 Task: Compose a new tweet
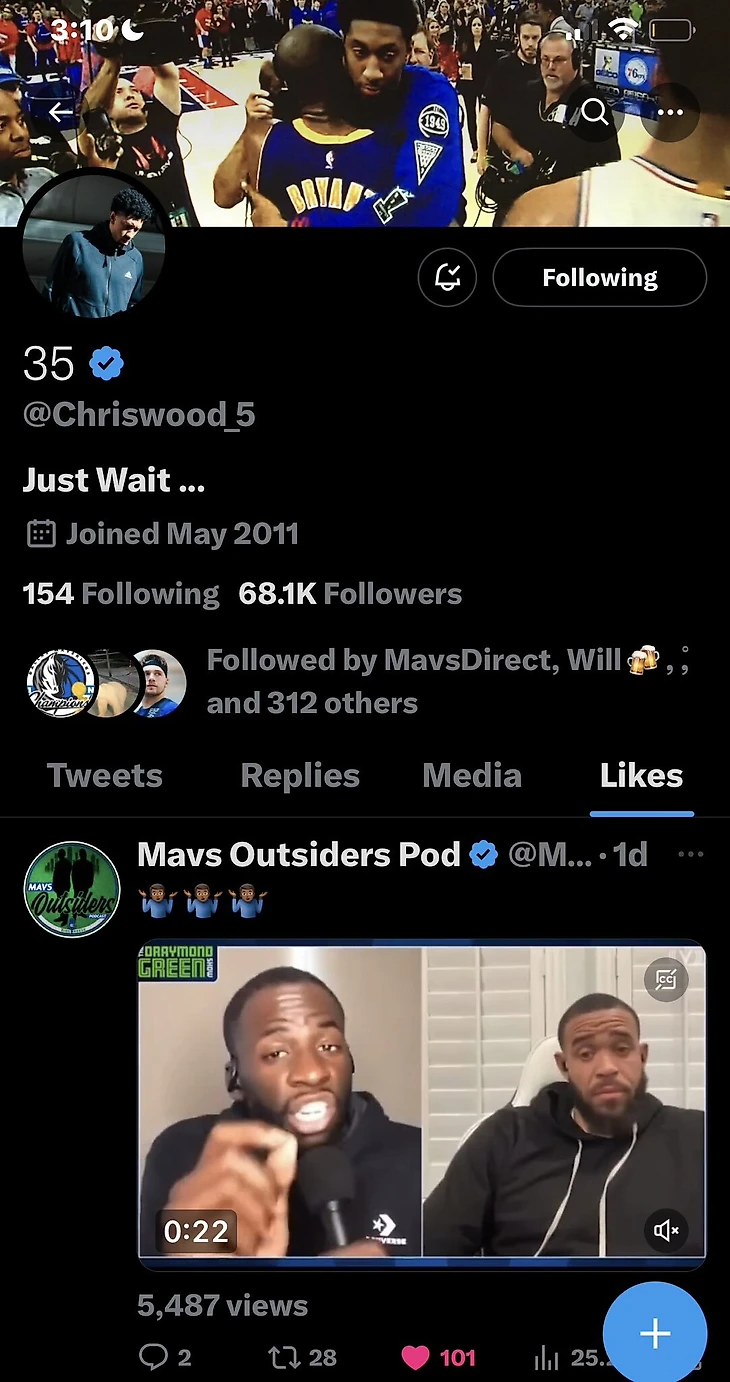click(655, 1333)
